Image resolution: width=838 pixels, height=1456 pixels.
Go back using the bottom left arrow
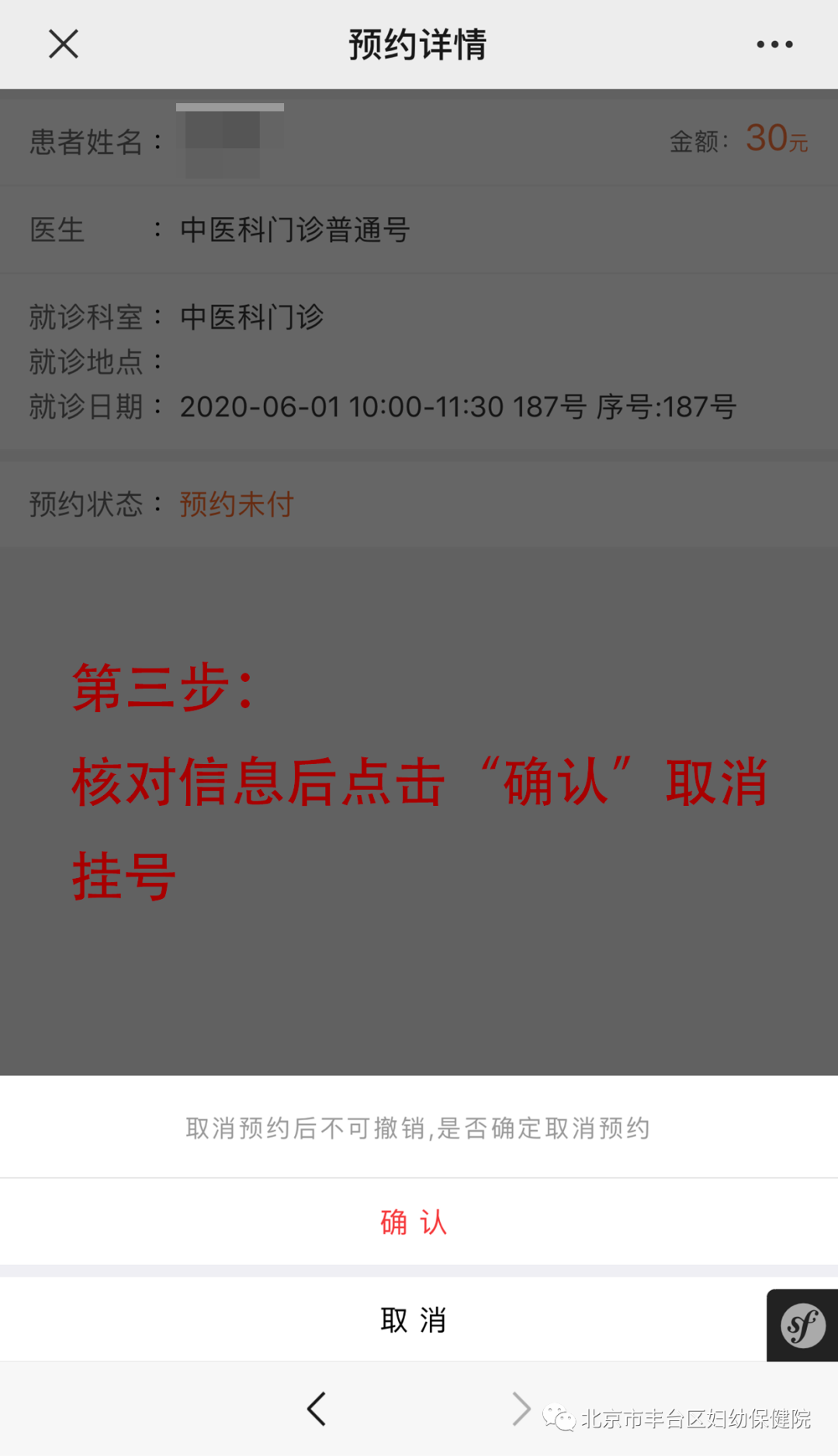pyautogui.click(x=317, y=1409)
